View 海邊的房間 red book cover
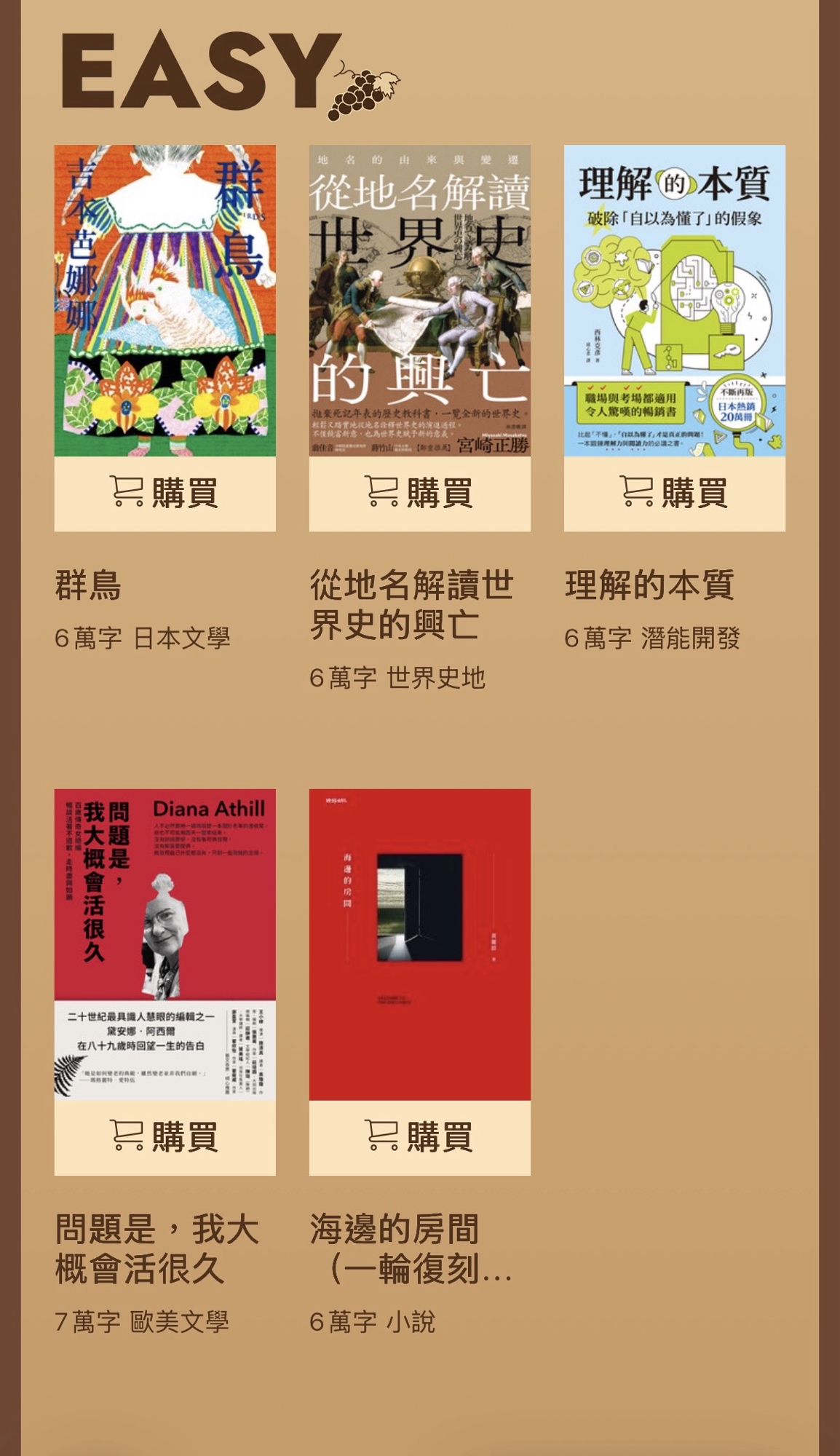This screenshot has width=840, height=1456. [x=419, y=944]
